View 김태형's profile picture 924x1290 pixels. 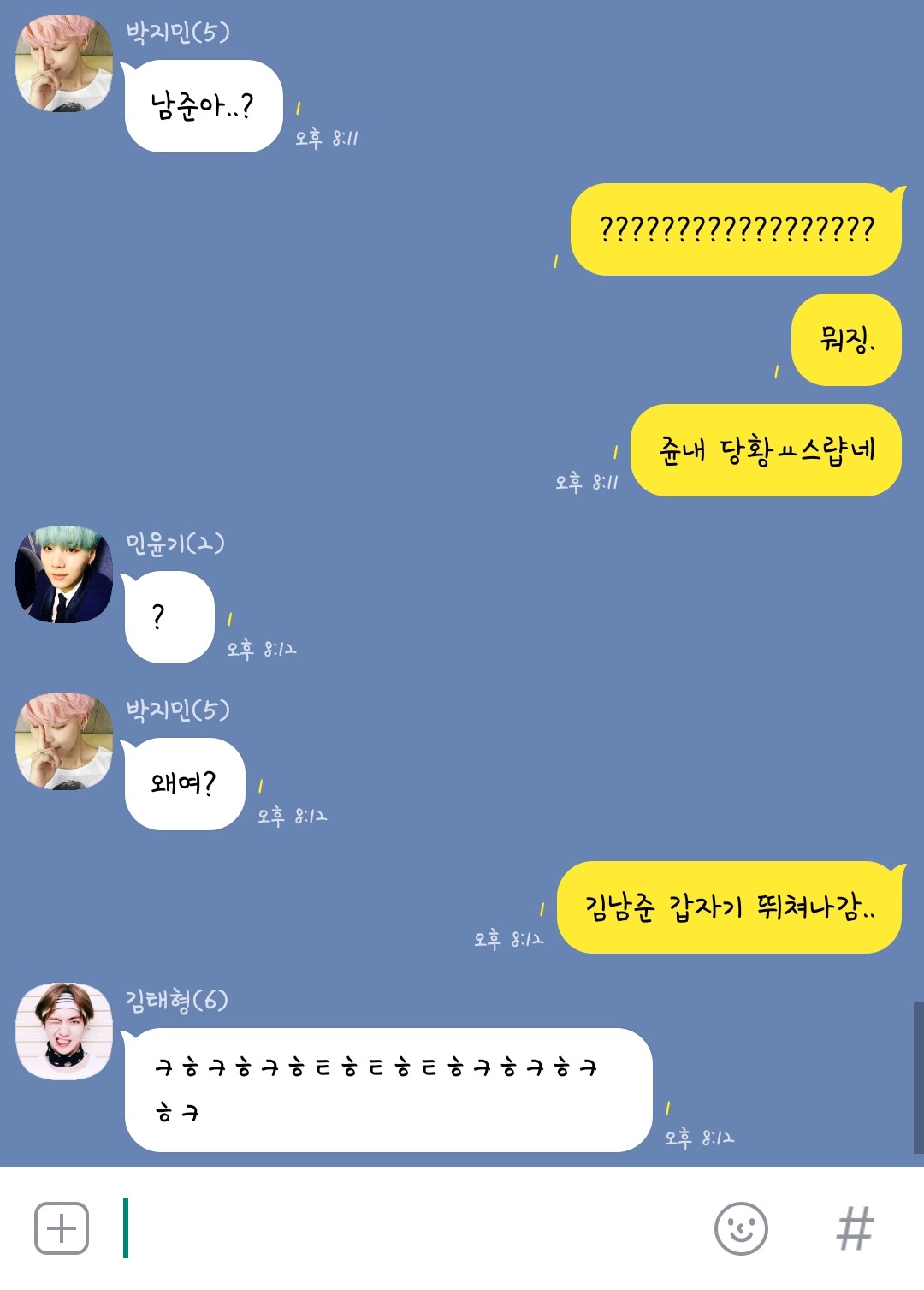(64, 1031)
